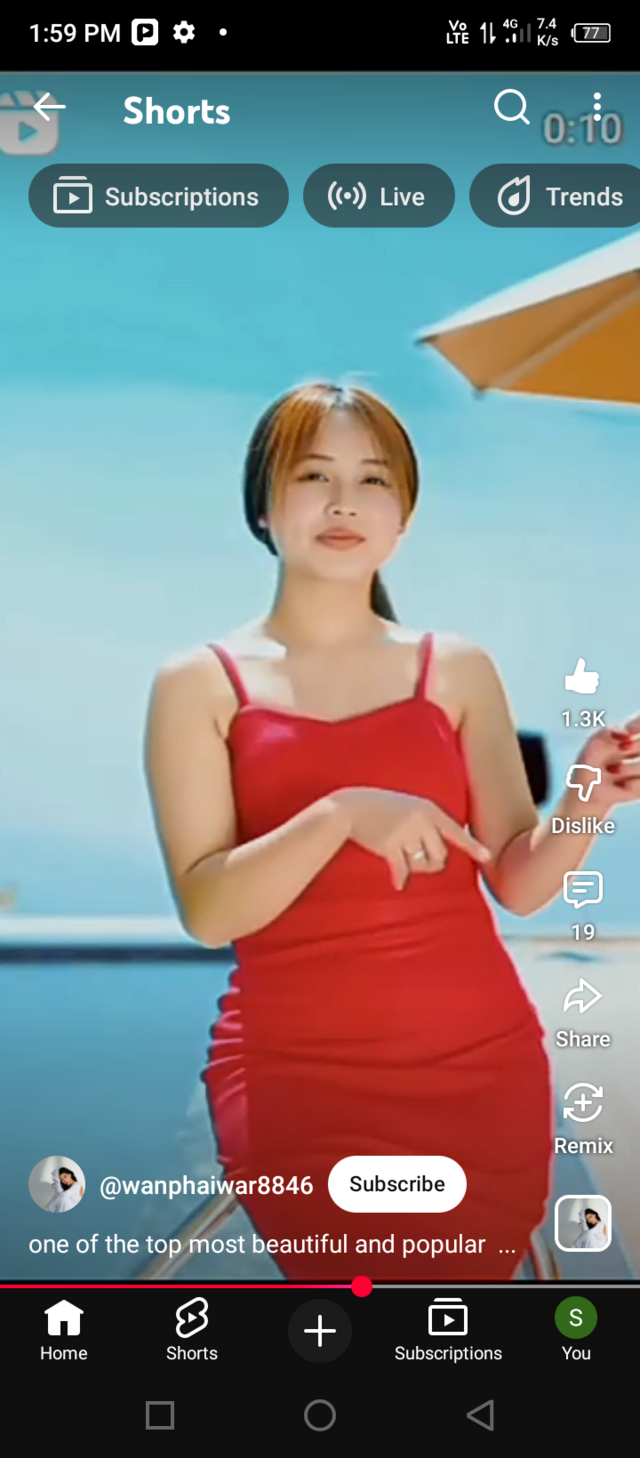
Task: Open the @wanphaiwar8846 channel link
Action: (206, 1186)
